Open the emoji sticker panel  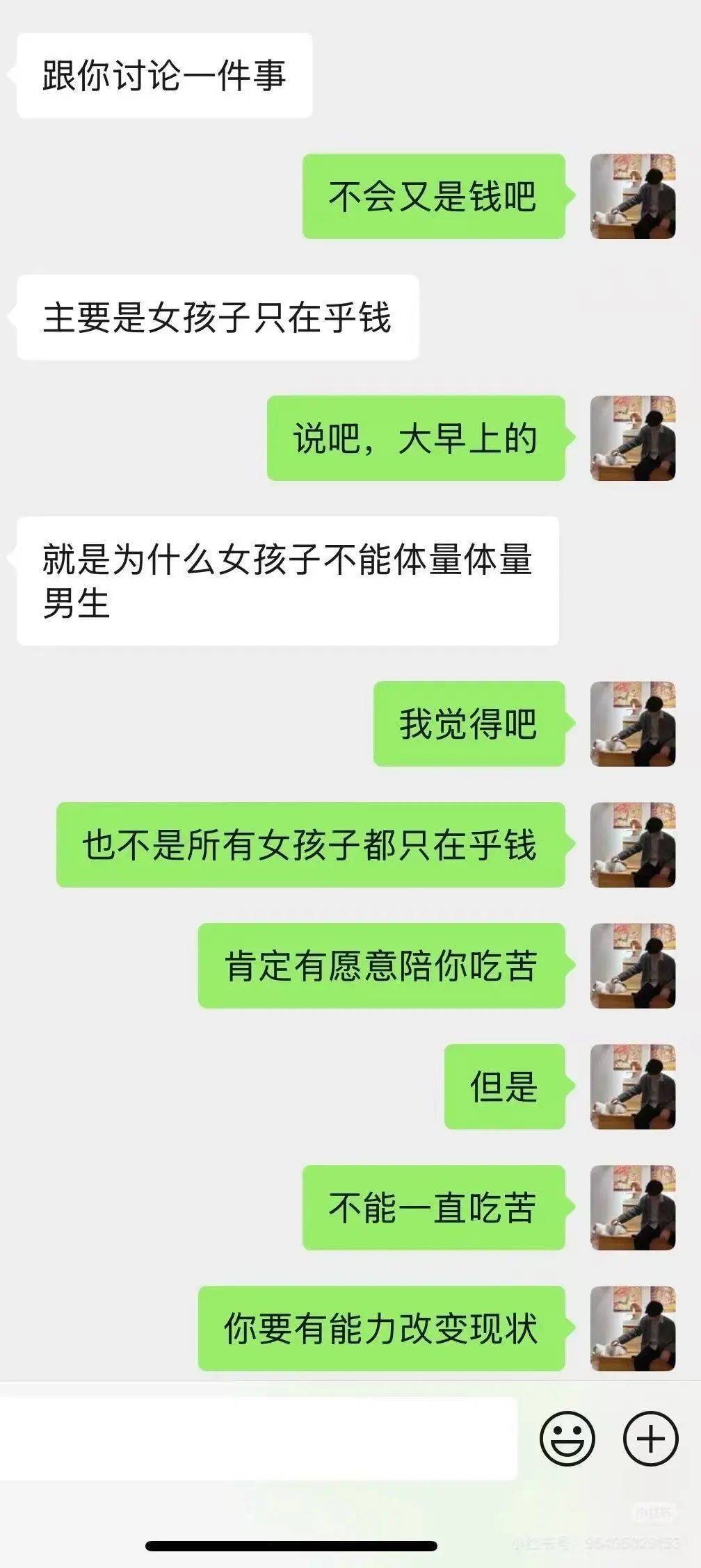[567, 1438]
